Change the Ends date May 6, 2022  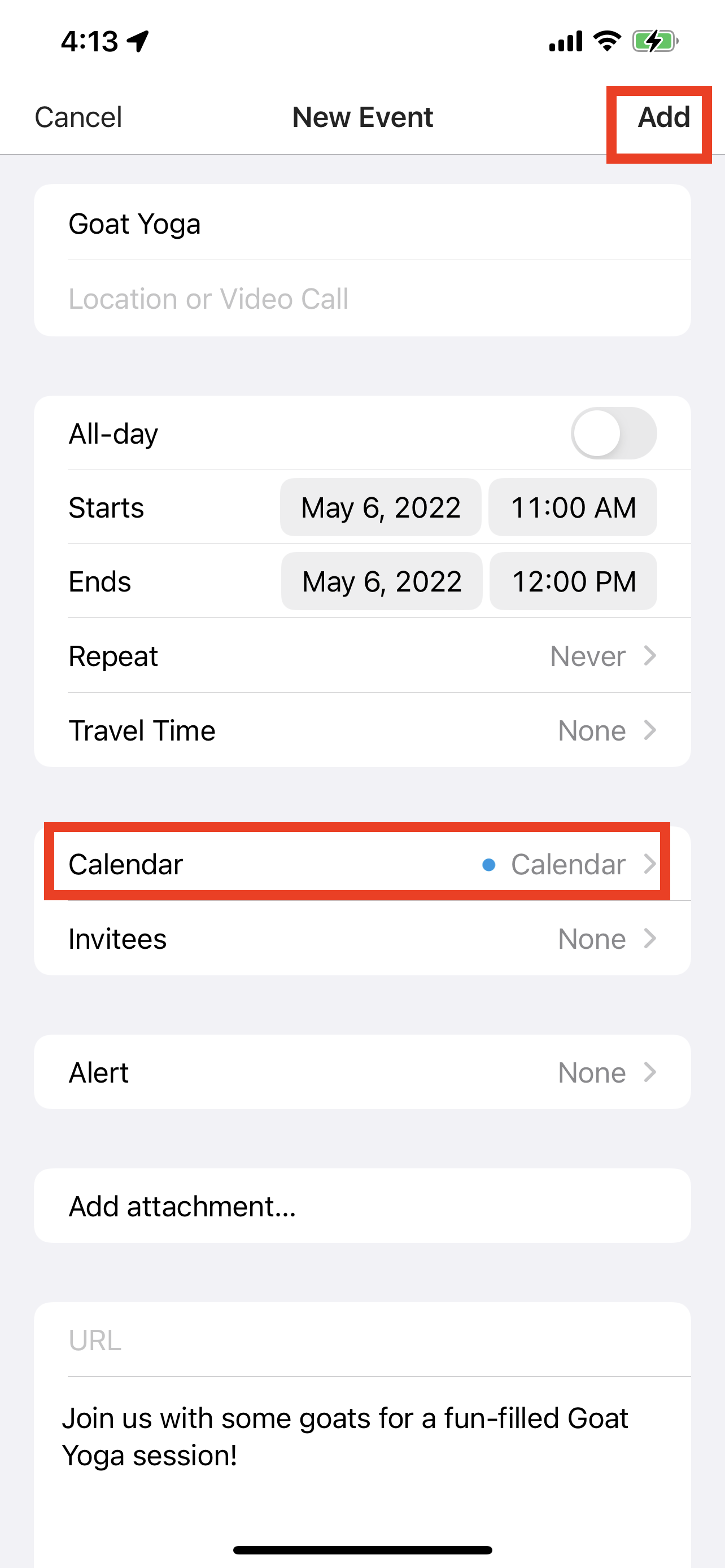pyautogui.click(x=382, y=582)
